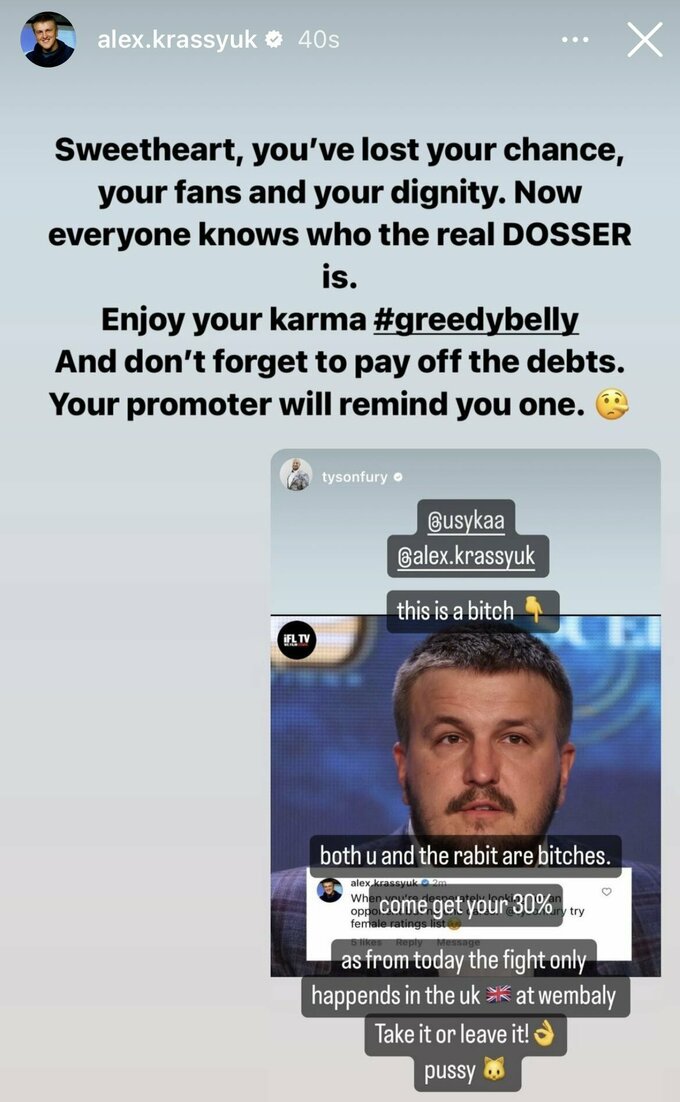The width and height of the screenshot is (680, 1102).
Task: Open the three-dot story options menu
Action: (x=575, y=40)
